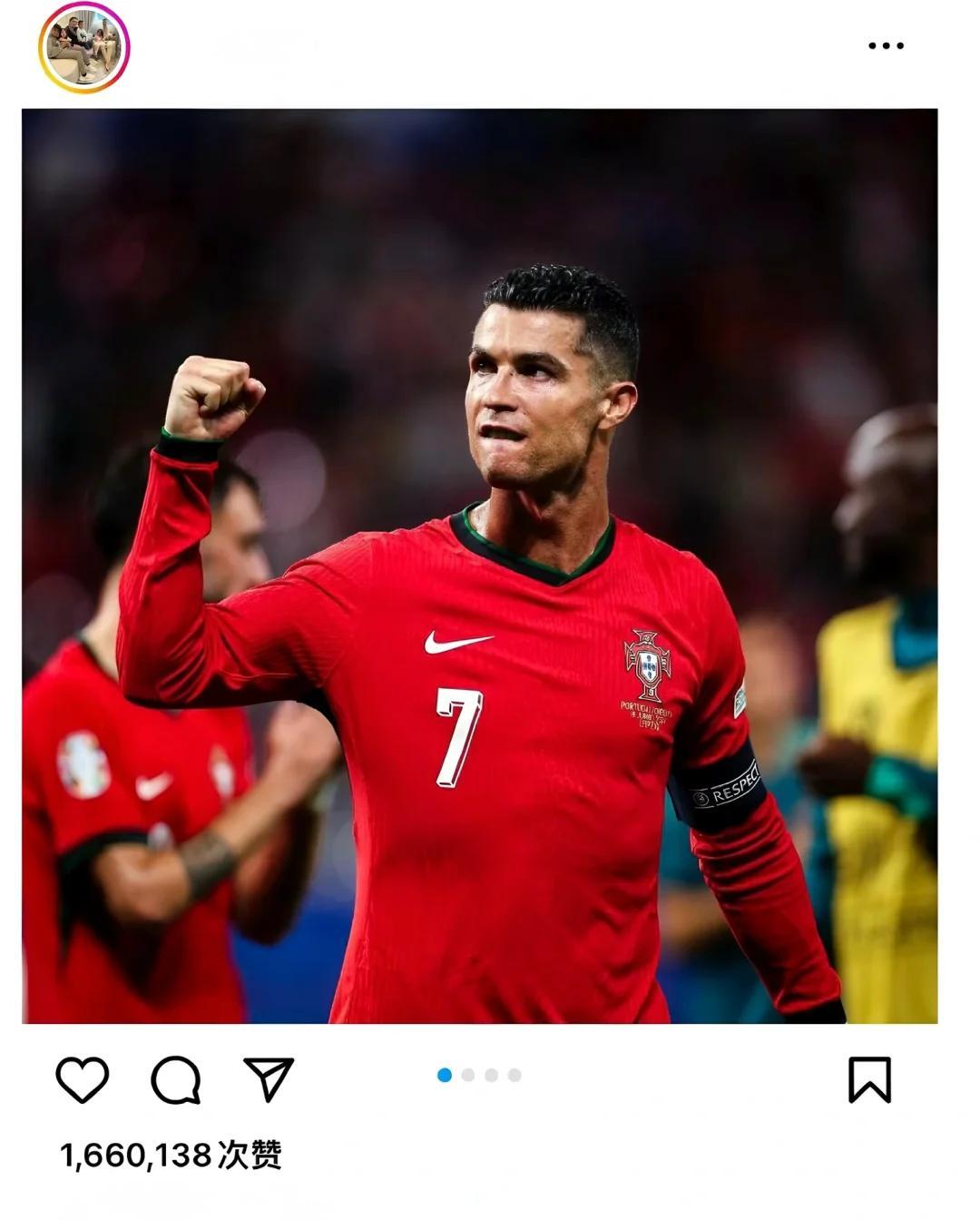Viewport: 980px width, 1220px height.
Task: Bookmark this post
Action: pyautogui.click(x=869, y=1079)
